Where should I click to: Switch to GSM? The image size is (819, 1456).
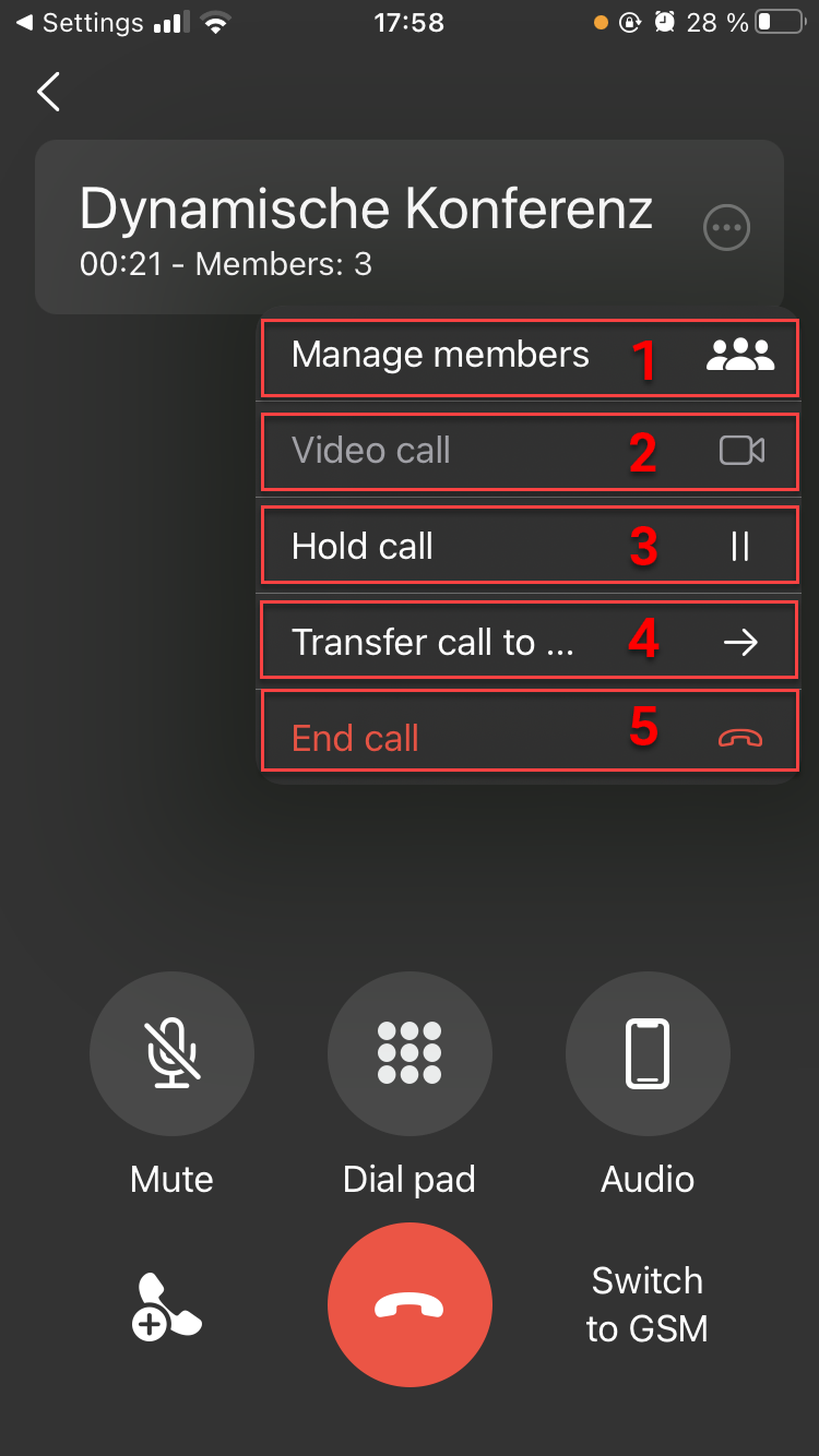(647, 1305)
